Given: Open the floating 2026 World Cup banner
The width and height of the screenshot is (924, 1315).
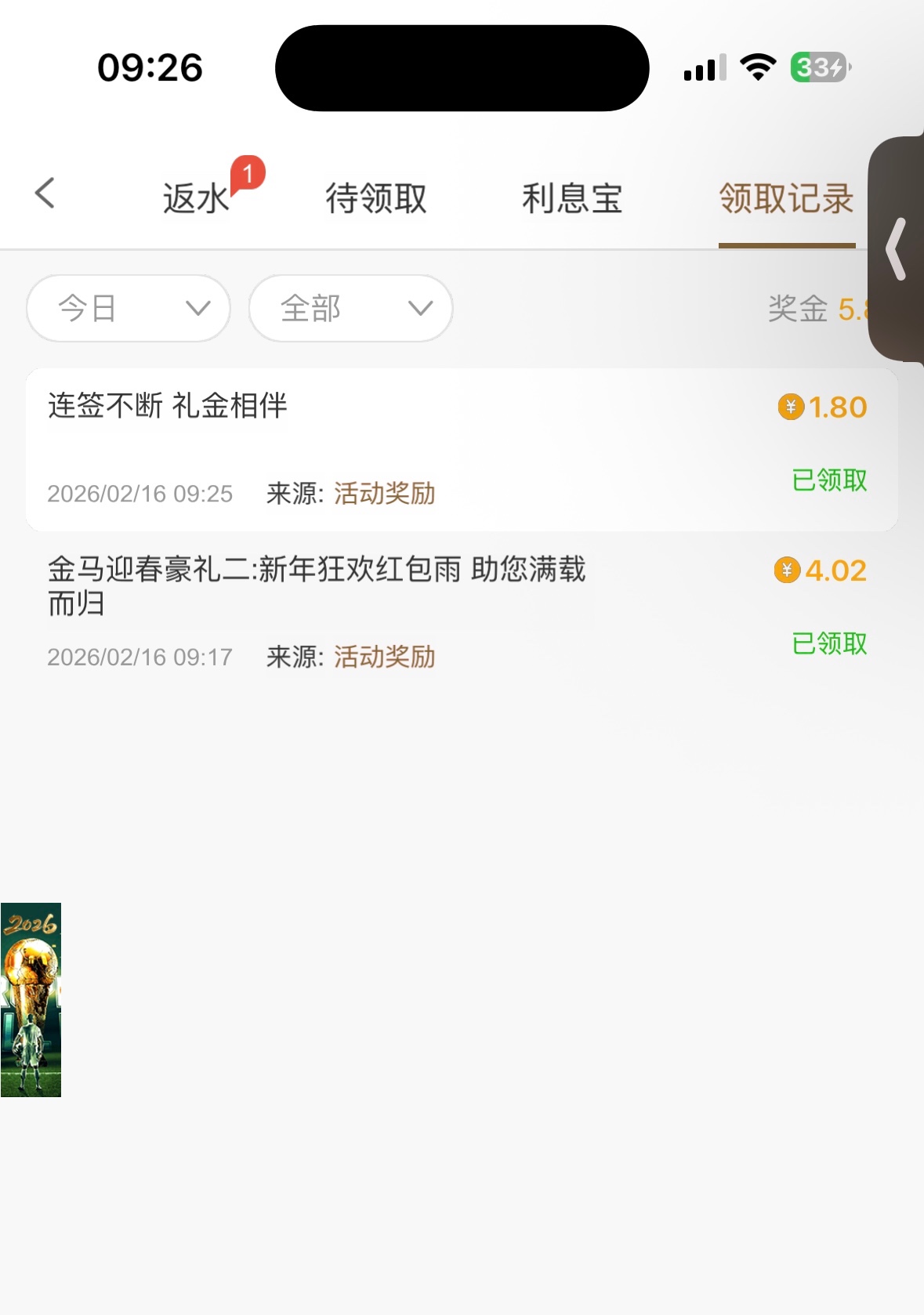Looking at the screenshot, I should coord(31,1000).
